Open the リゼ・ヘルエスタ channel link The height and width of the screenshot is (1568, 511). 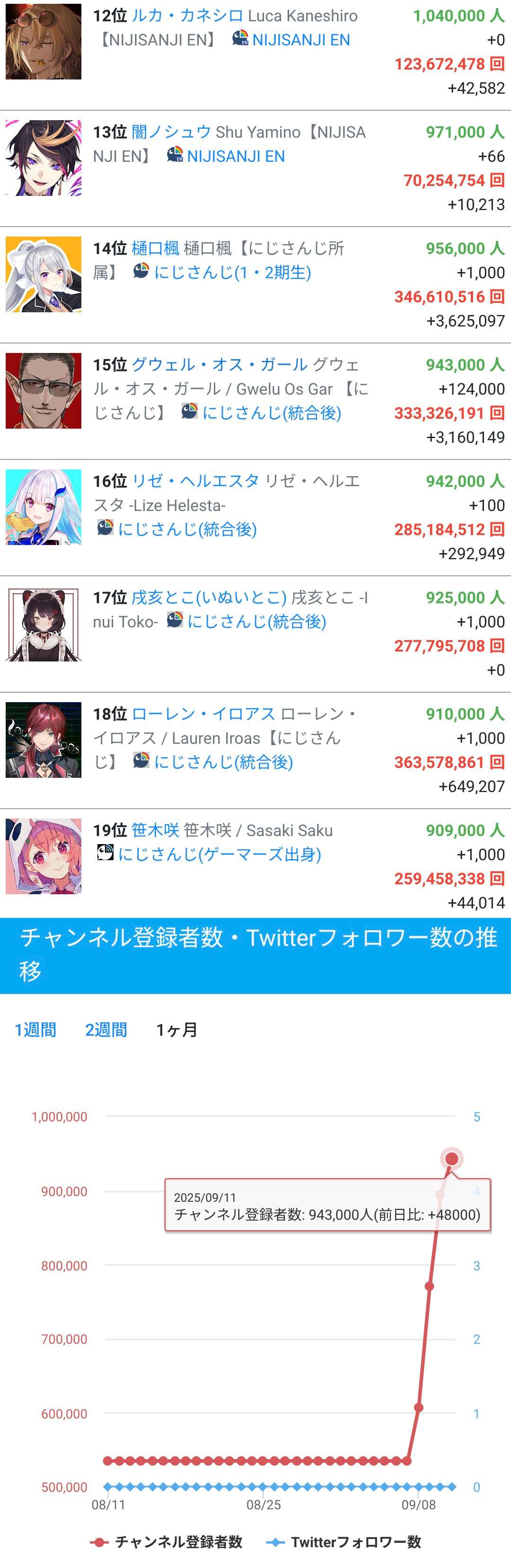point(195,481)
